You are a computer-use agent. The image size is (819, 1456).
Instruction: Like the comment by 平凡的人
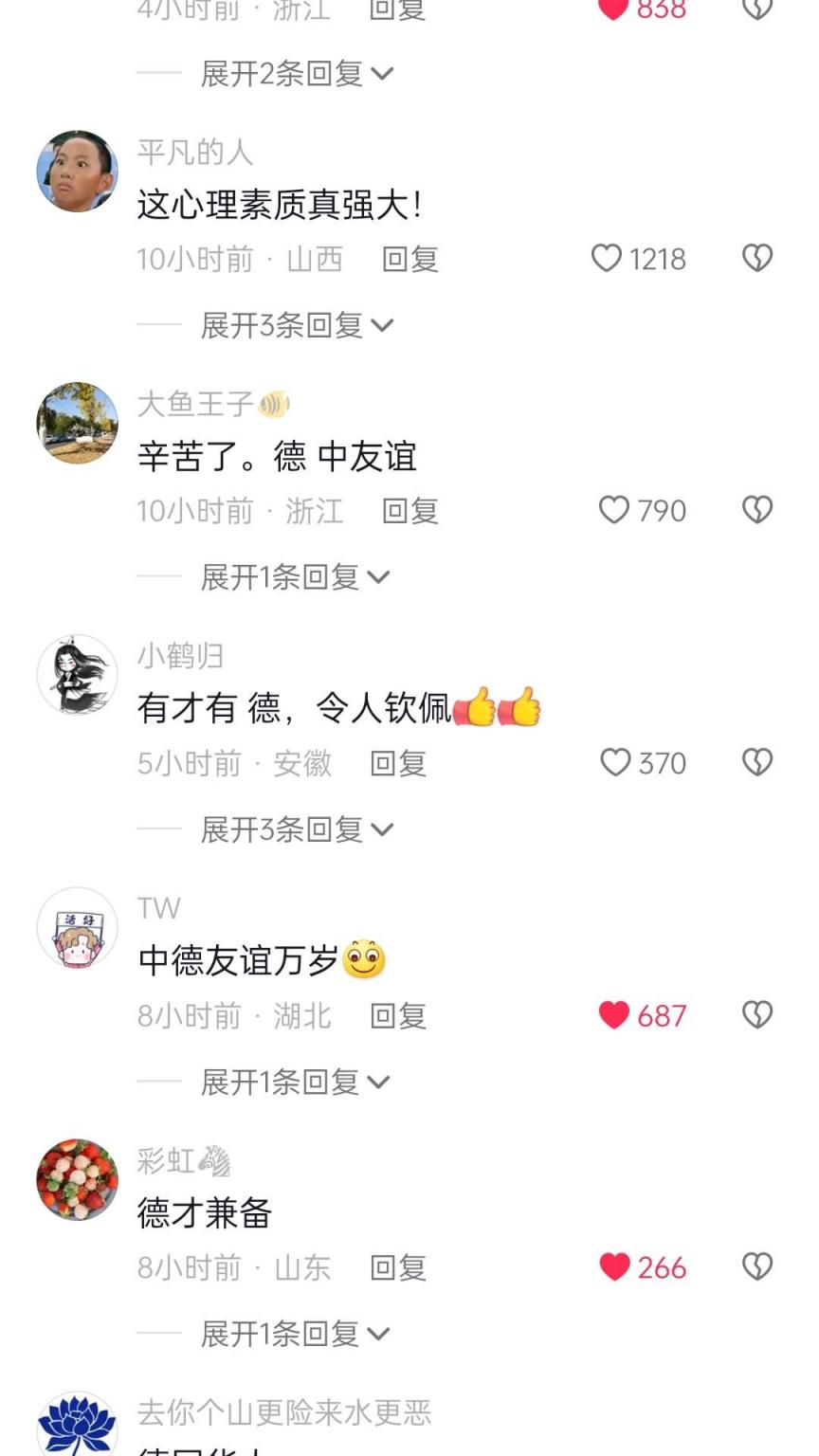[607, 258]
